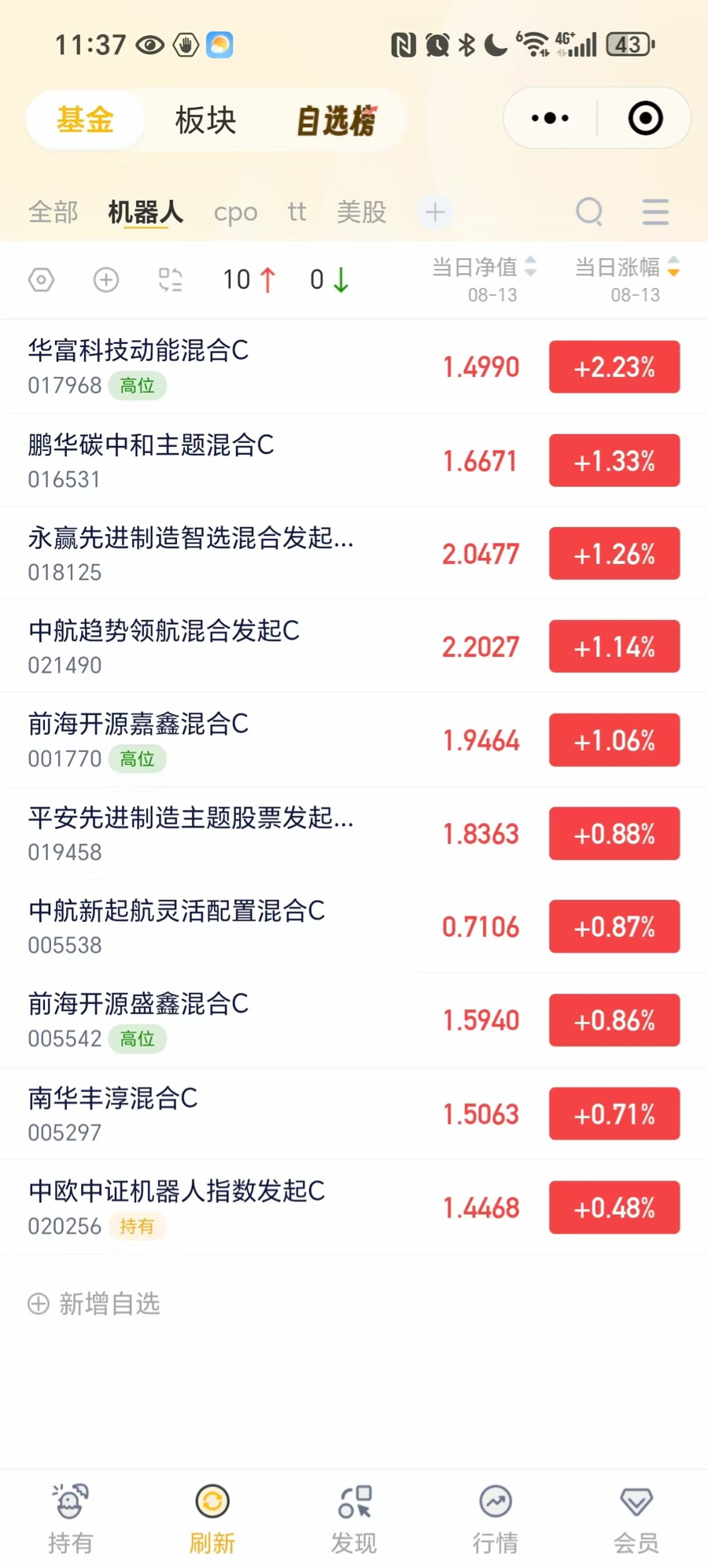Open fund 中欧中证机器人指数发起C
Screen dimensions: 708x1568
(354, 1207)
